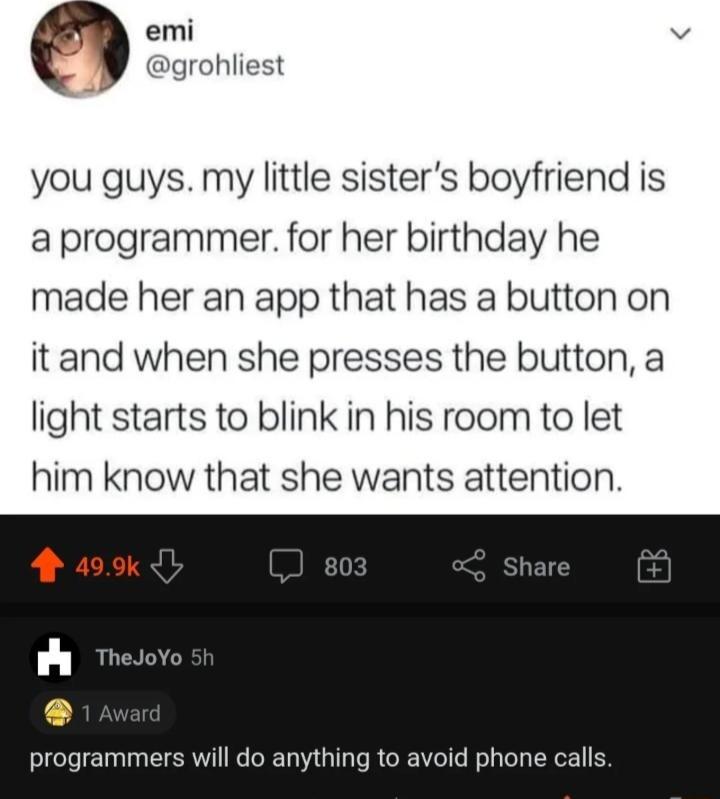
Task: Show the 1 Award on TheJoYo's comment
Action: pos(108,713)
